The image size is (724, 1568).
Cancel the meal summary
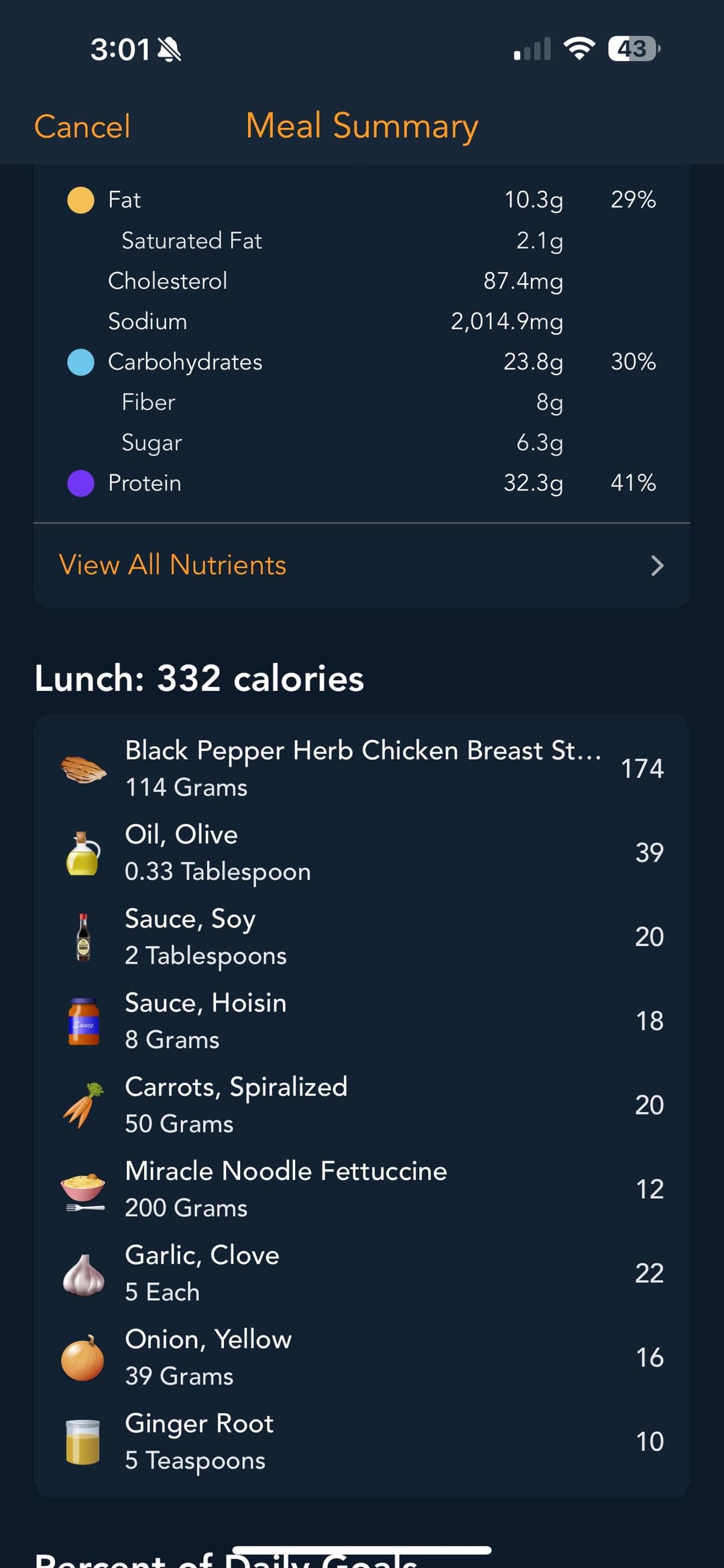point(82,127)
